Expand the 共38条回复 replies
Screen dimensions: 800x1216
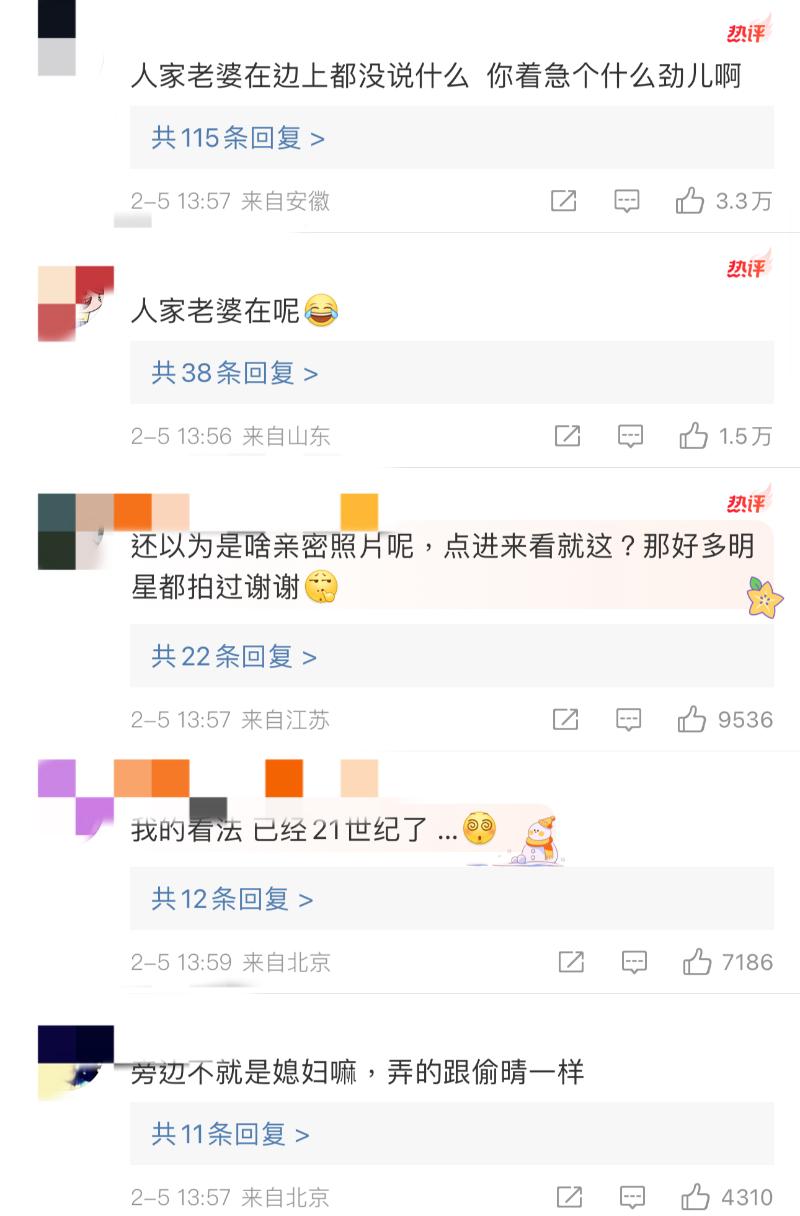click(234, 373)
